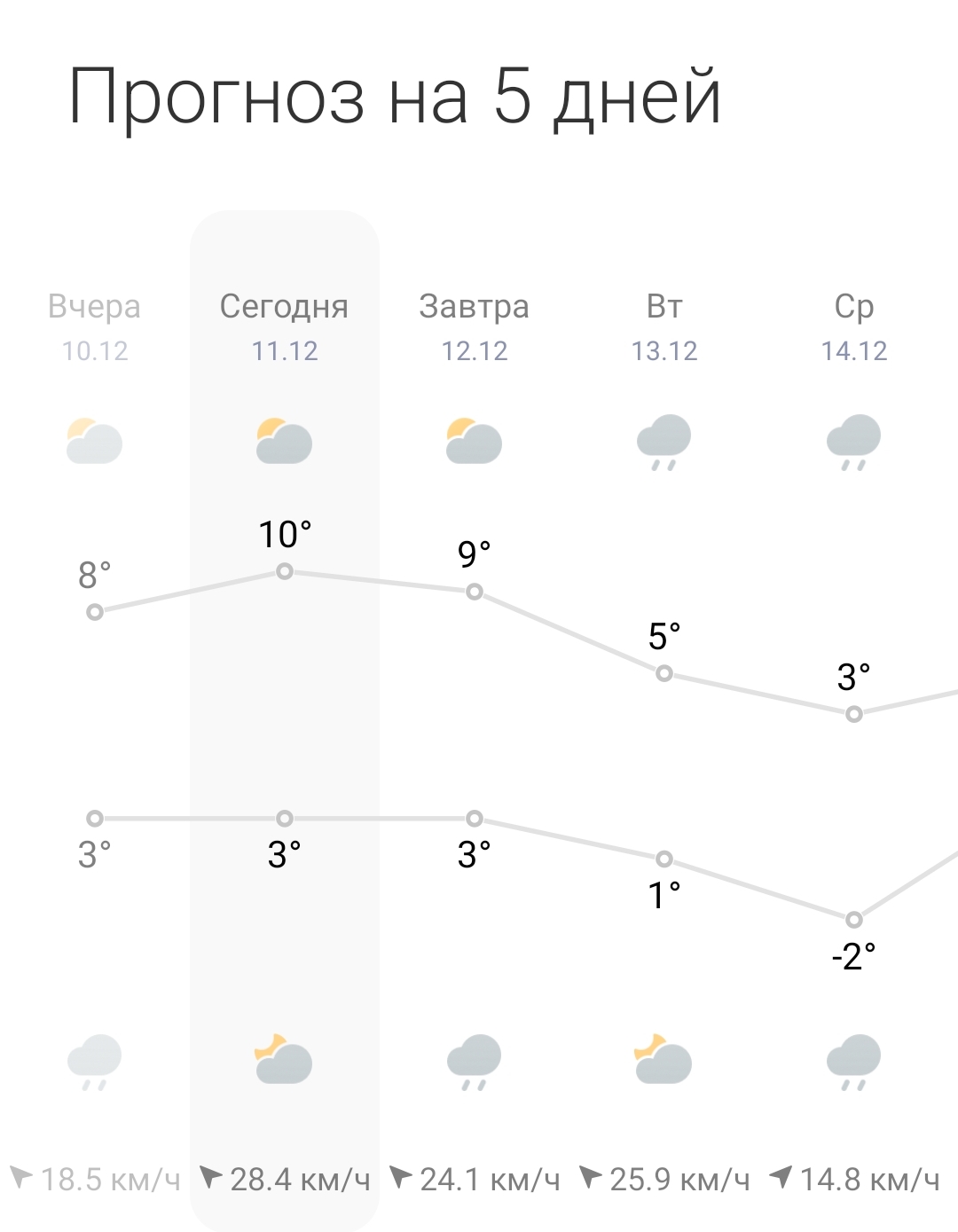Click the 10° high temperature point
958x1232 pixels.
[x=284, y=572]
